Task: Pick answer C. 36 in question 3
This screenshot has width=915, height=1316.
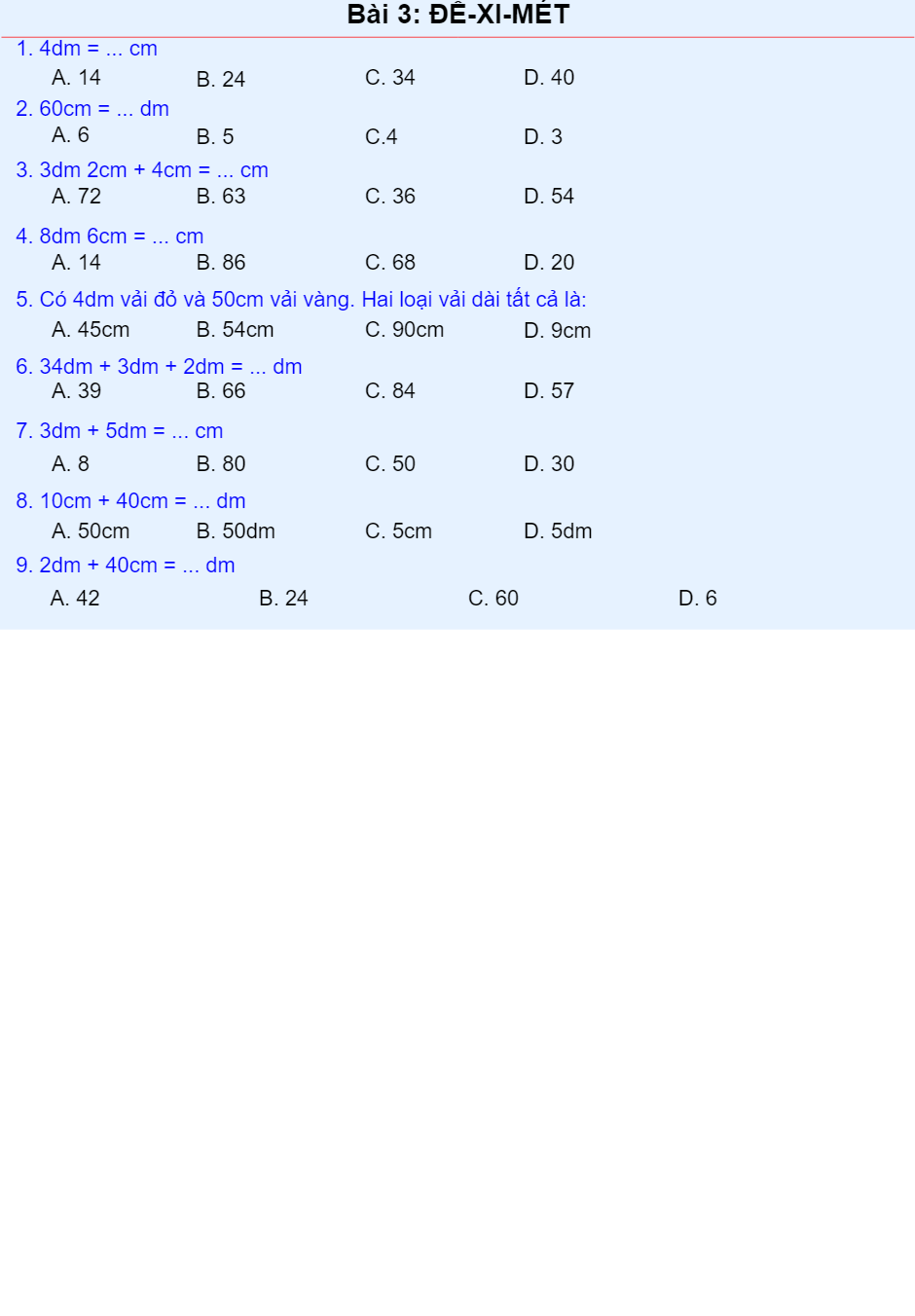Action: [390, 197]
